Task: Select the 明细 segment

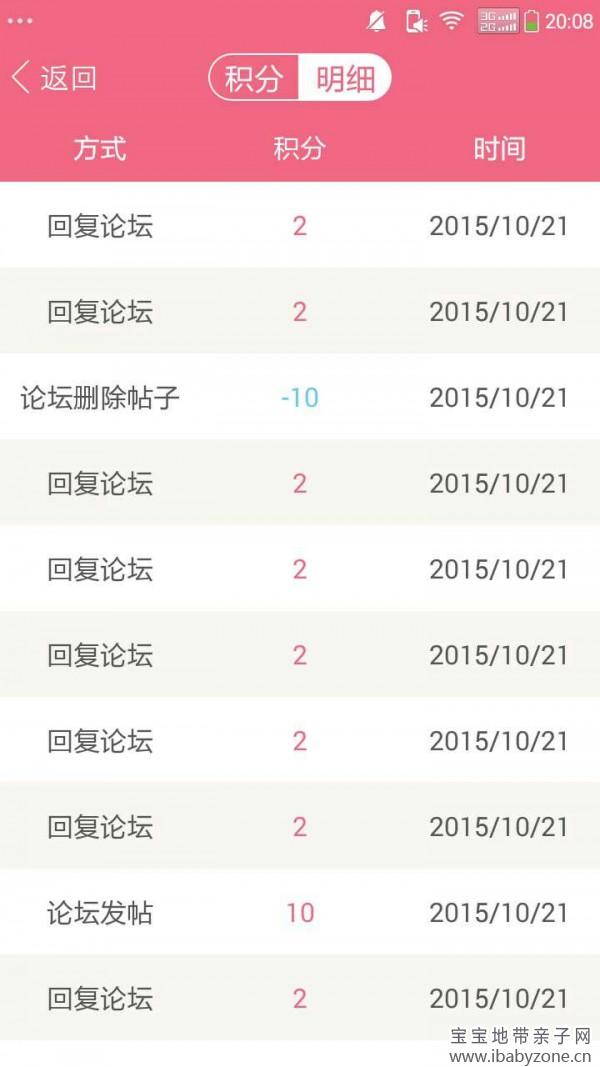Action: (x=346, y=78)
